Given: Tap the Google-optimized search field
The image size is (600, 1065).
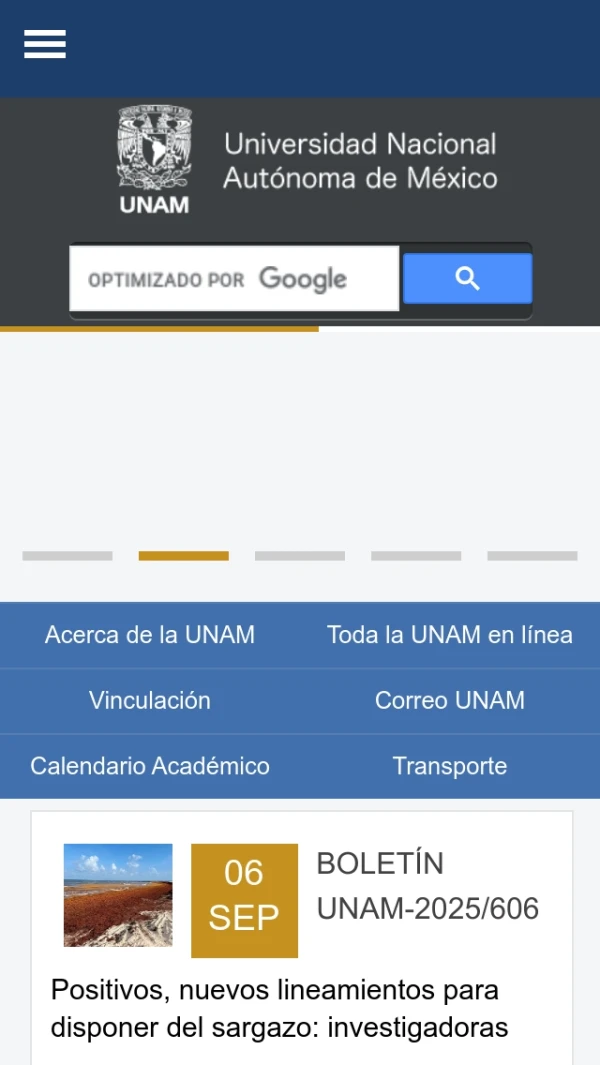Looking at the screenshot, I should [234, 279].
